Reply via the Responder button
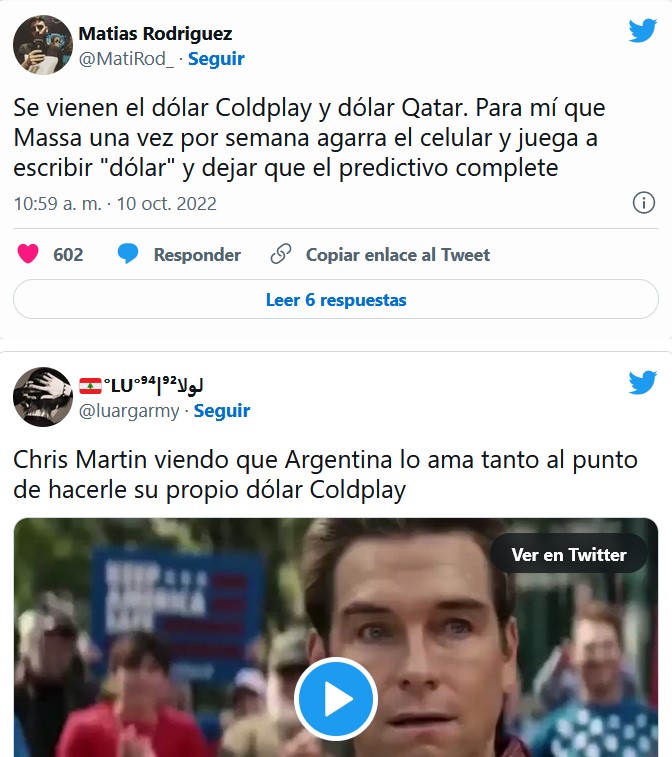This screenshot has width=672, height=757. click(x=179, y=255)
